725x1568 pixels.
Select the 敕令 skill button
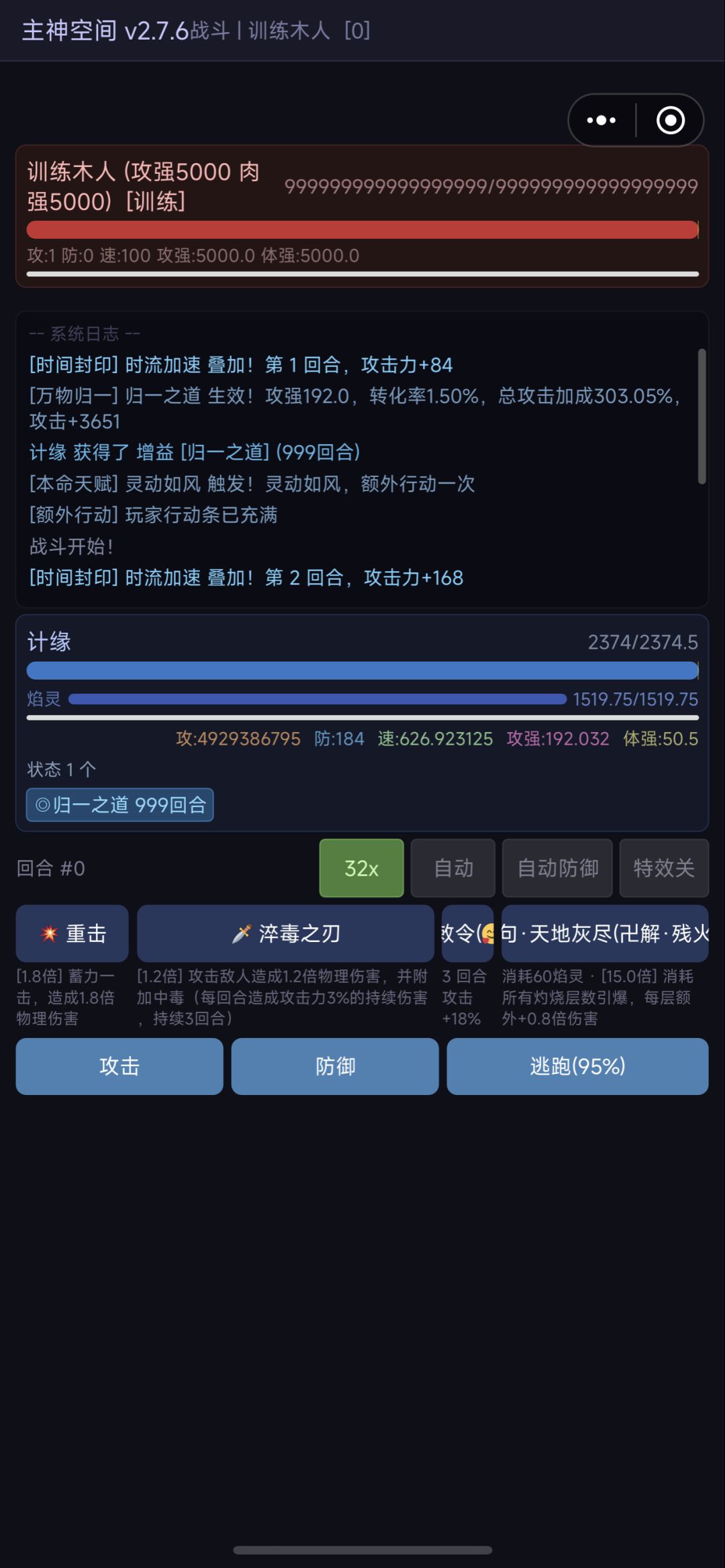(467, 933)
